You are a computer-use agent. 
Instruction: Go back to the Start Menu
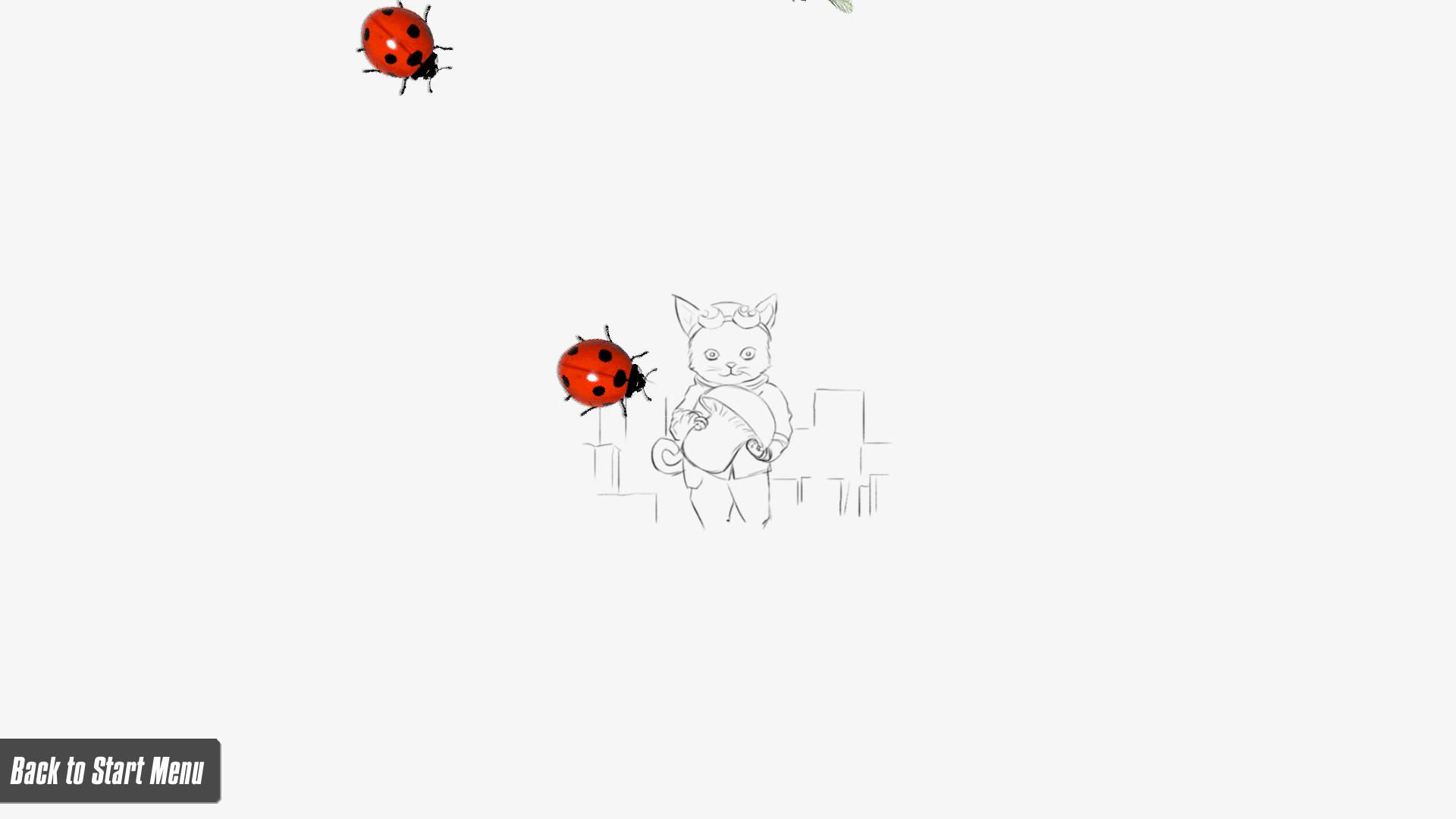coord(109,770)
